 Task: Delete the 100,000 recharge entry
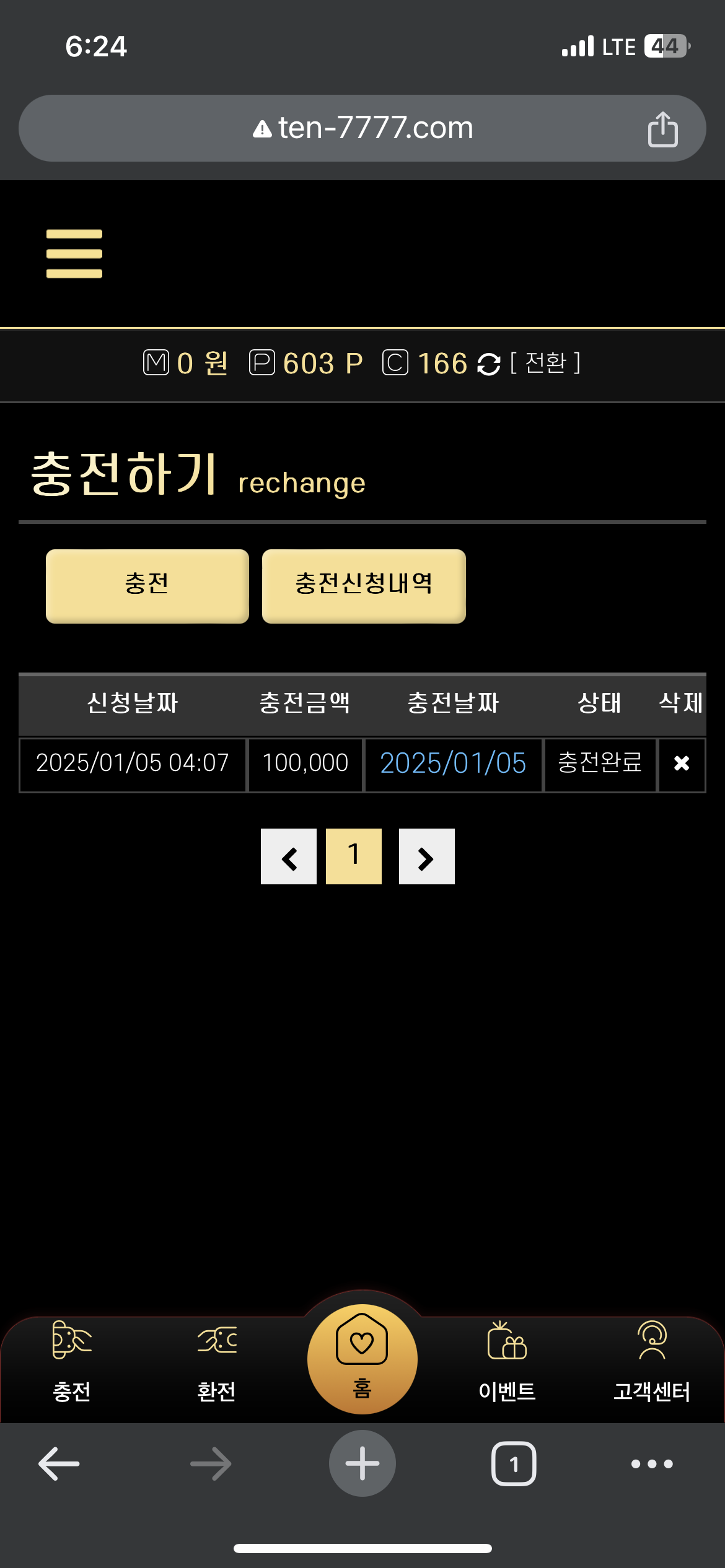click(x=681, y=763)
